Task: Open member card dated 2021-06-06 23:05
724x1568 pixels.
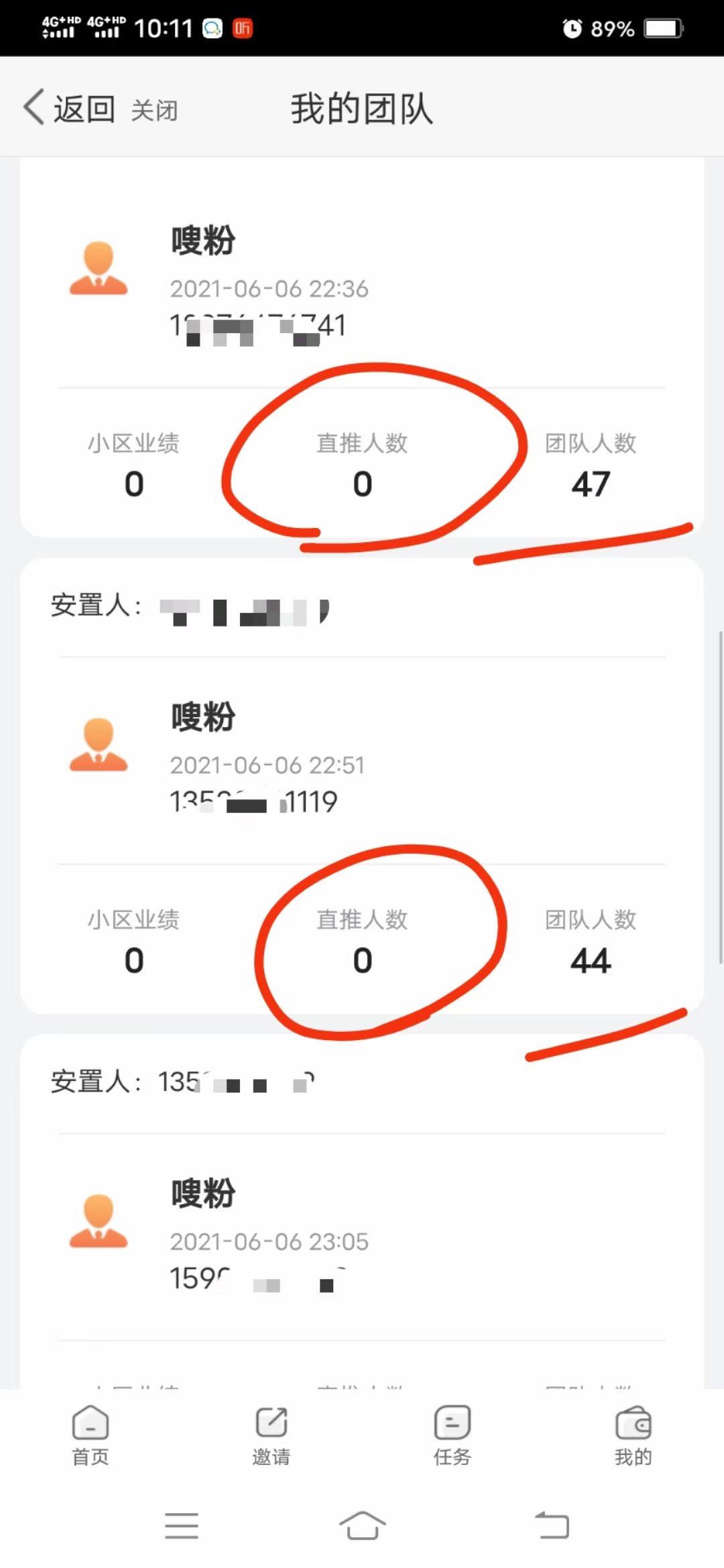Action: click(362, 1212)
